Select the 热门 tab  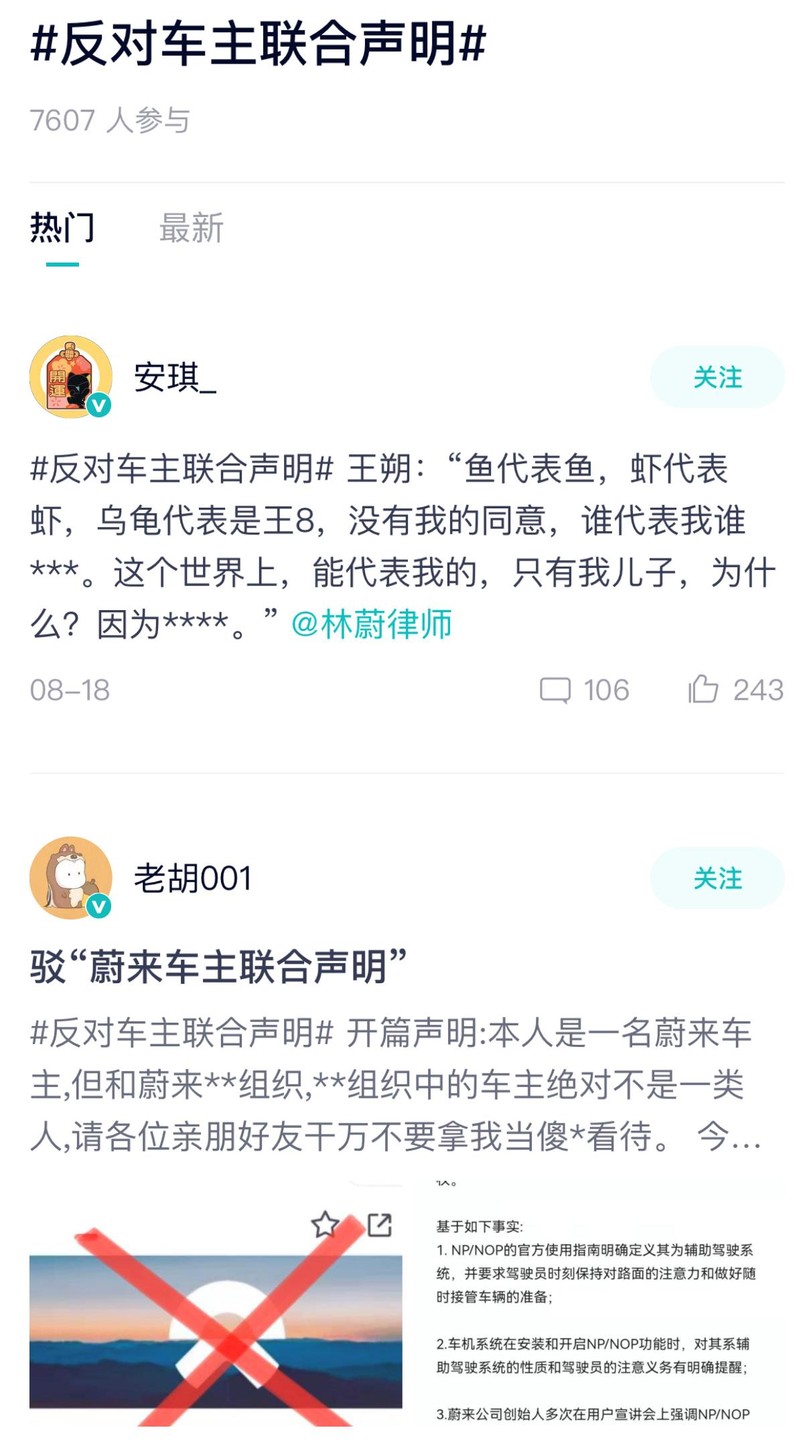[x=62, y=229]
